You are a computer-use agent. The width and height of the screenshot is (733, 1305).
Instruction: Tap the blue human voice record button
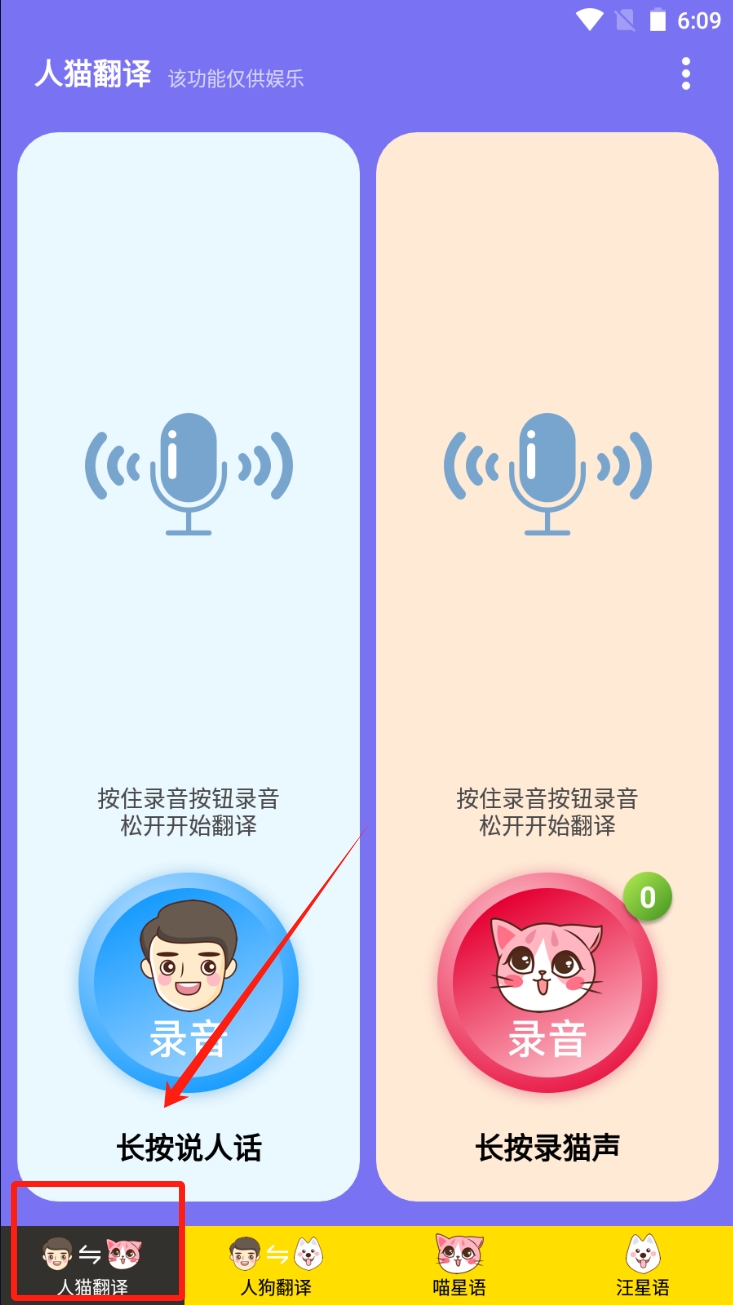[x=188, y=982]
